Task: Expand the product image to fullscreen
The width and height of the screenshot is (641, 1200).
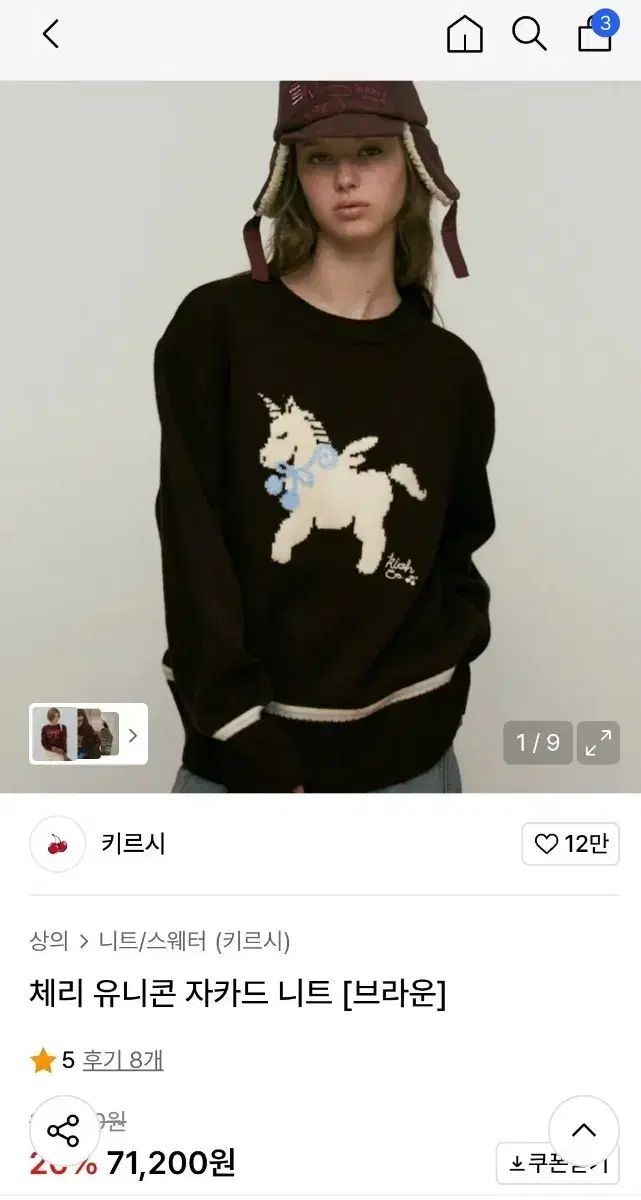Action: [x=599, y=743]
